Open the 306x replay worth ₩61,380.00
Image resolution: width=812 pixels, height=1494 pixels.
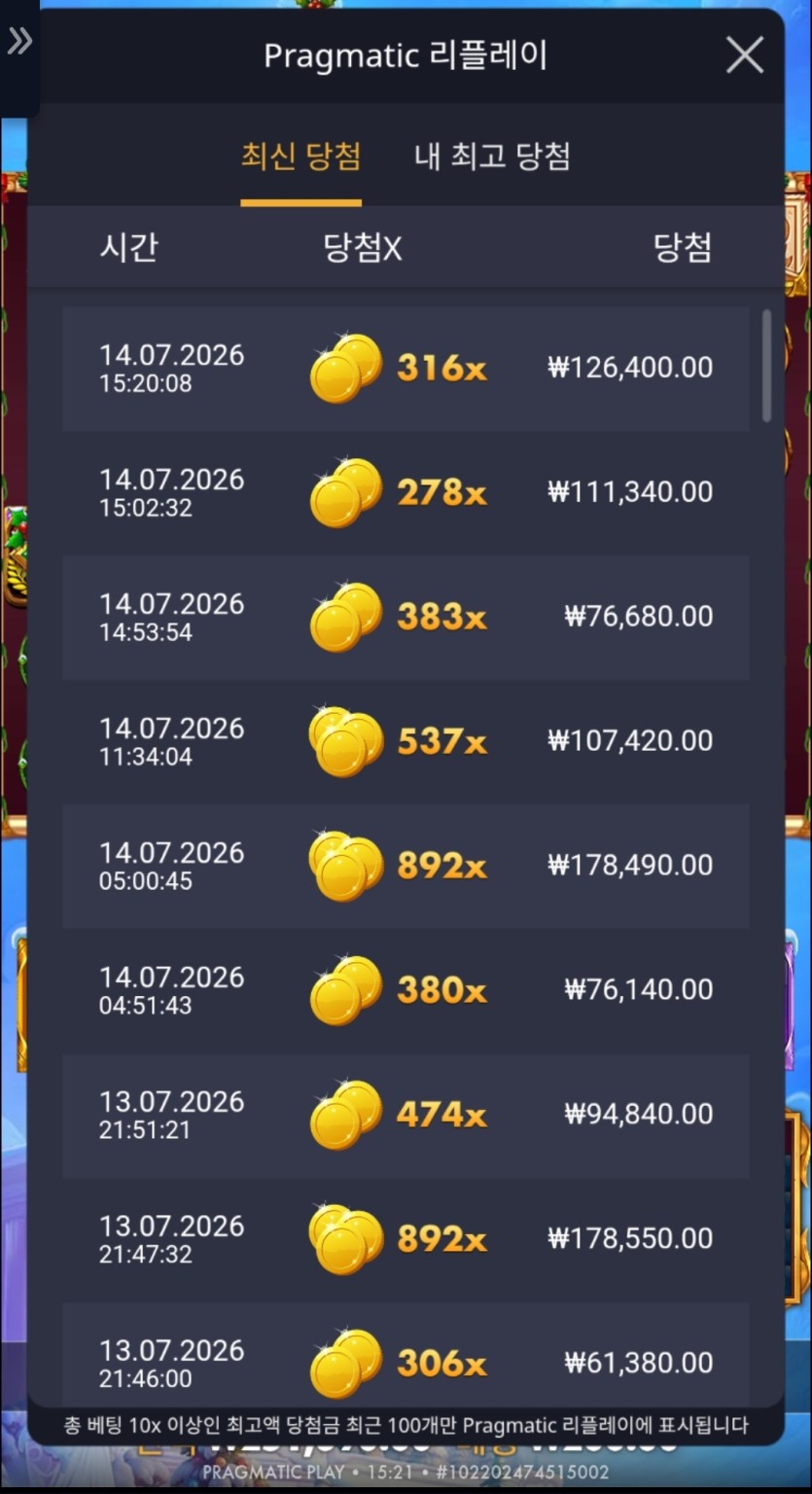(x=406, y=1355)
